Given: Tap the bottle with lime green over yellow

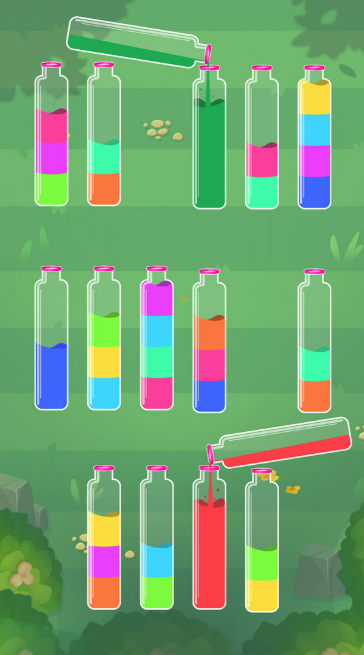Looking at the screenshot, I should click(x=262, y=540).
